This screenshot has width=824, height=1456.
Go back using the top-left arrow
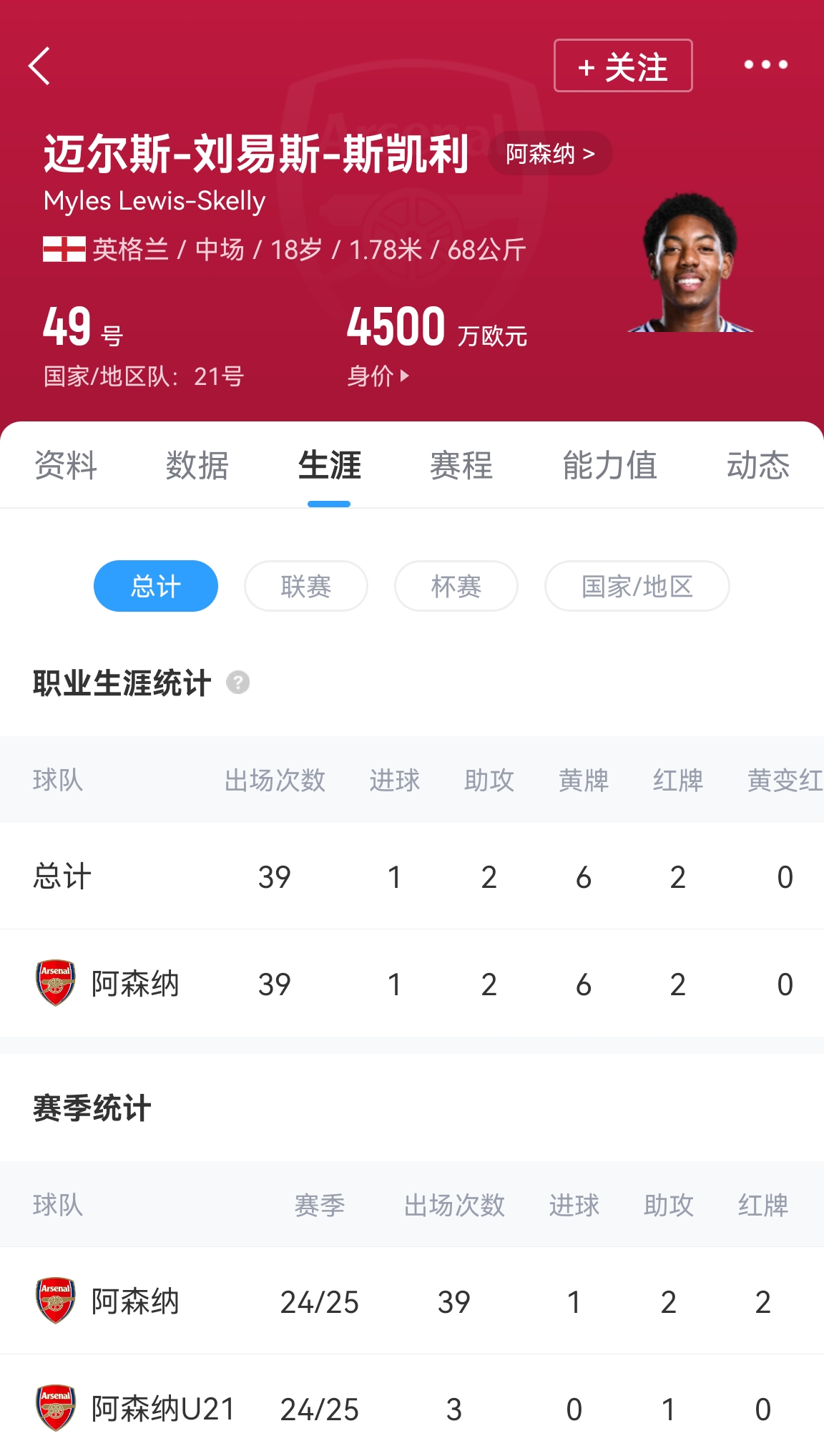tap(40, 66)
